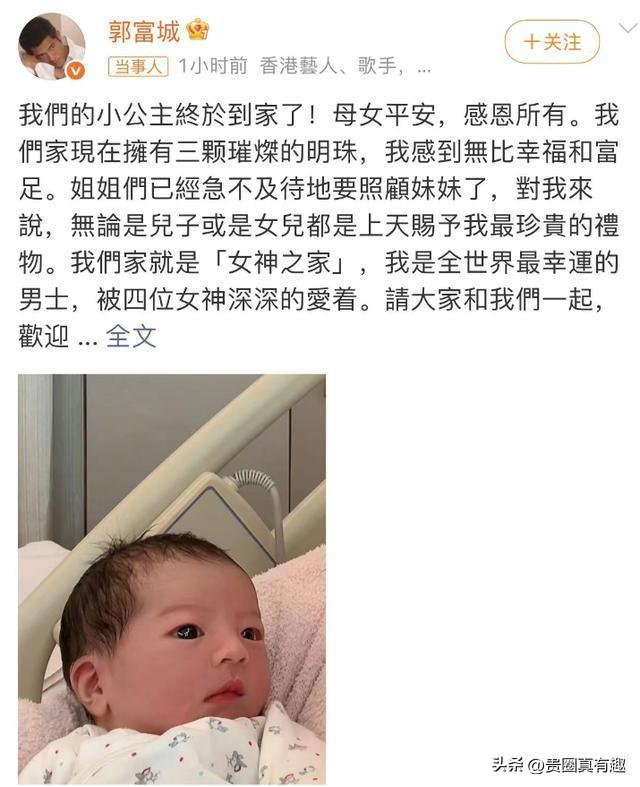Expand the post via 全文 link
Viewport: 640px width, 787px height.
(131, 336)
